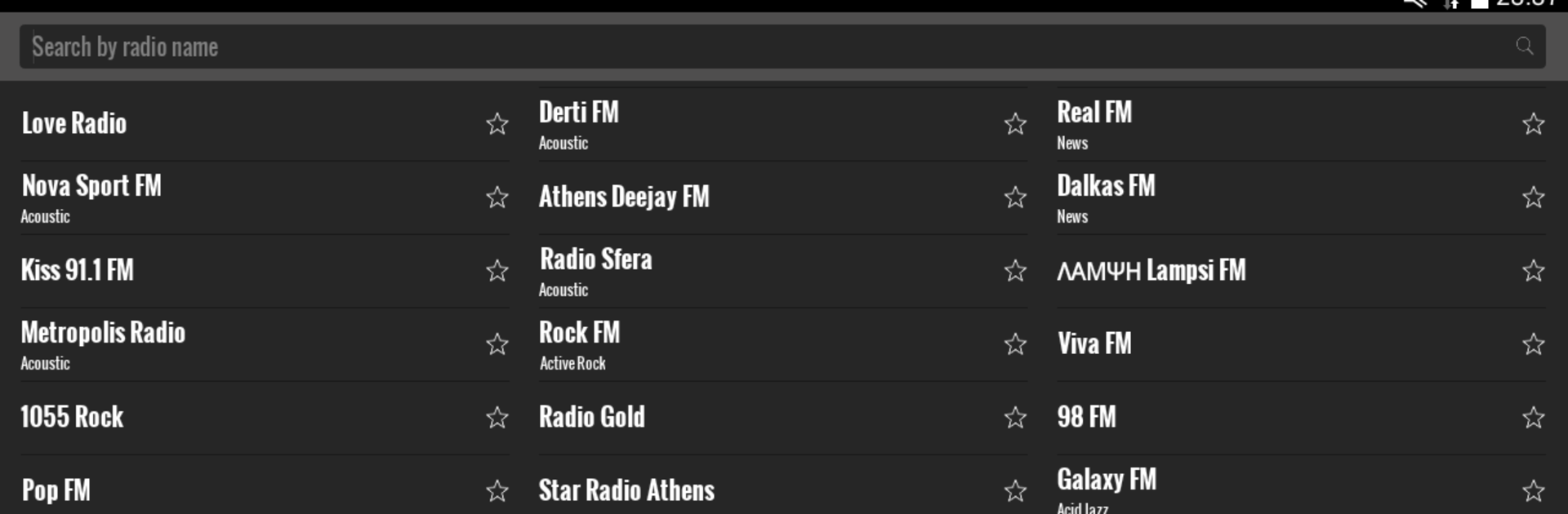Tap the magnifier icon in search bar
This screenshot has height=514, width=1568.
pos(1524,47)
